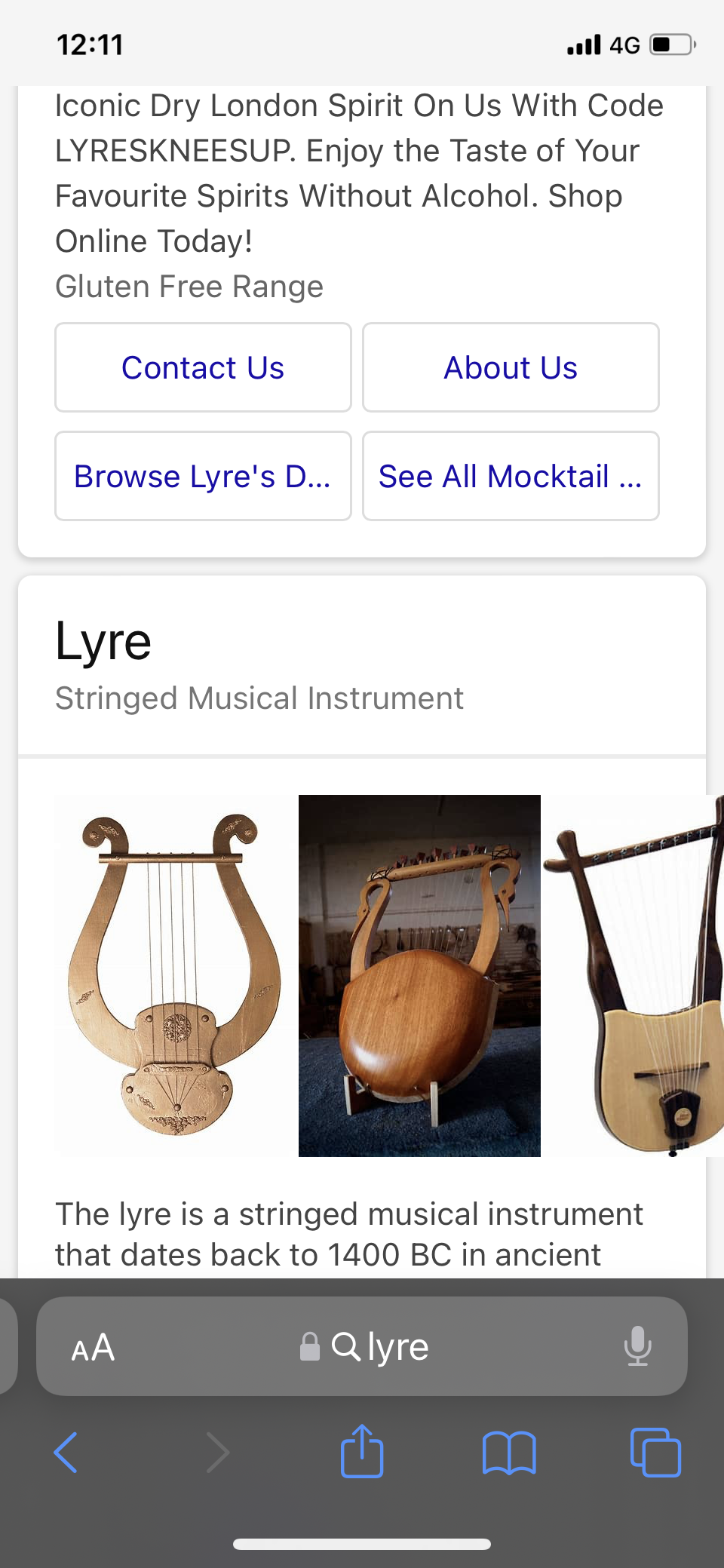Image resolution: width=724 pixels, height=1568 pixels.
Task: Go back to previous page
Action: click(x=66, y=1452)
